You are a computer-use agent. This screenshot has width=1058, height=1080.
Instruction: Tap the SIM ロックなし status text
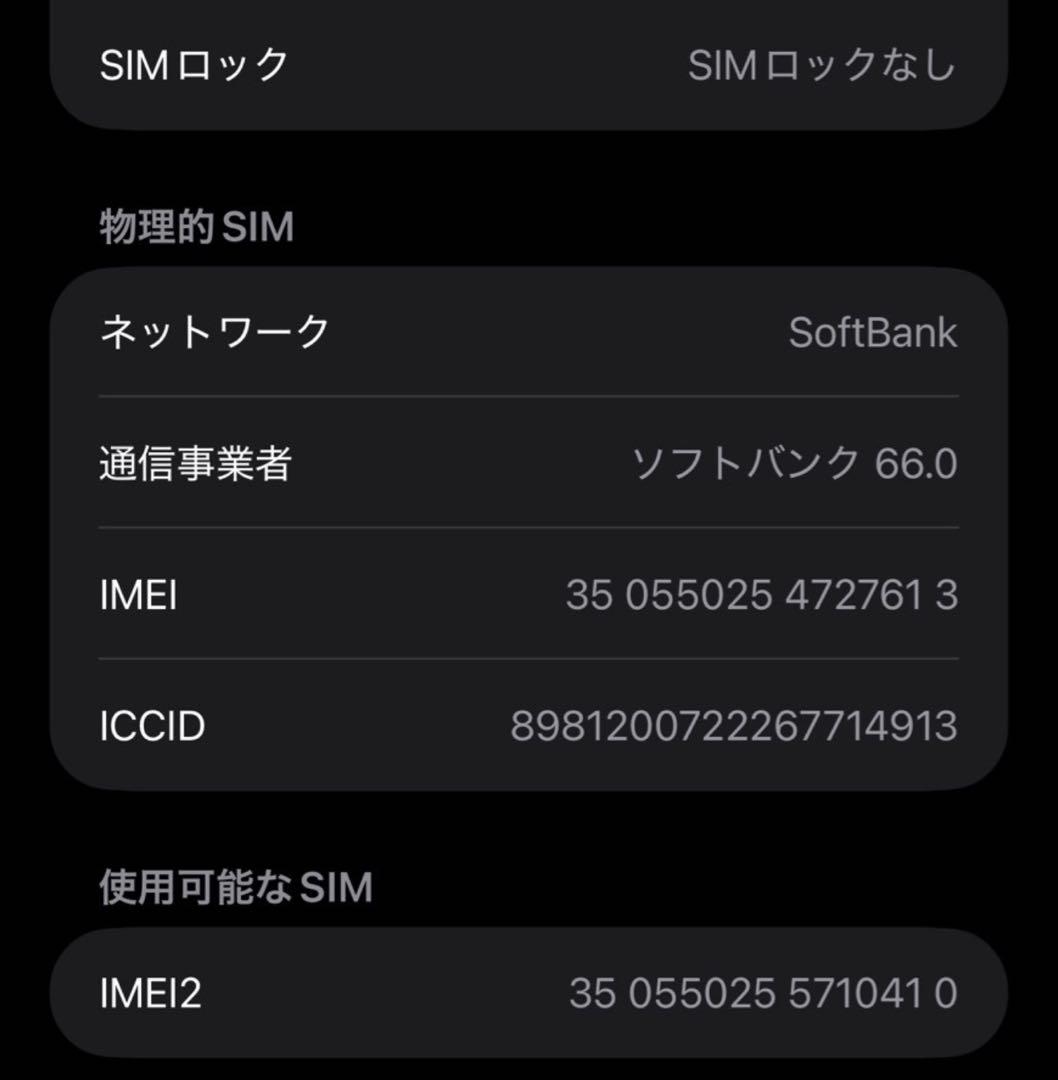click(820, 65)
